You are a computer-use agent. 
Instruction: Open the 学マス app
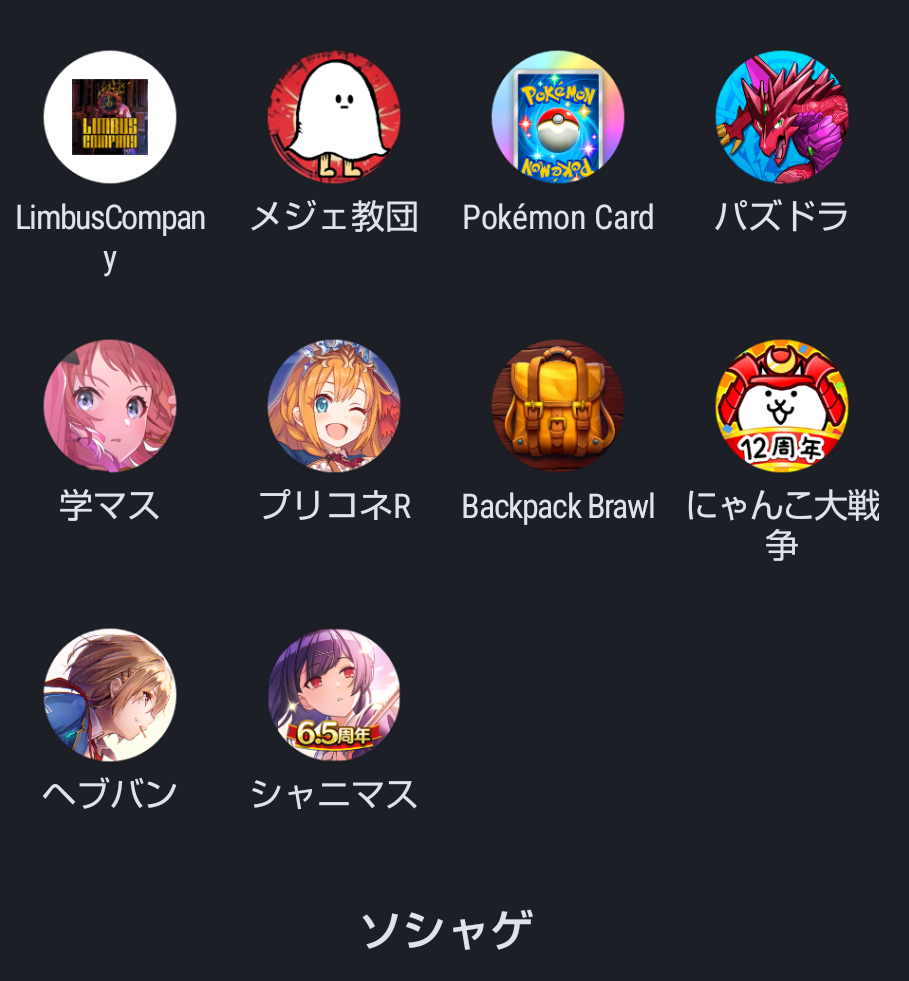pyautogui.click(x=110, y=405)
